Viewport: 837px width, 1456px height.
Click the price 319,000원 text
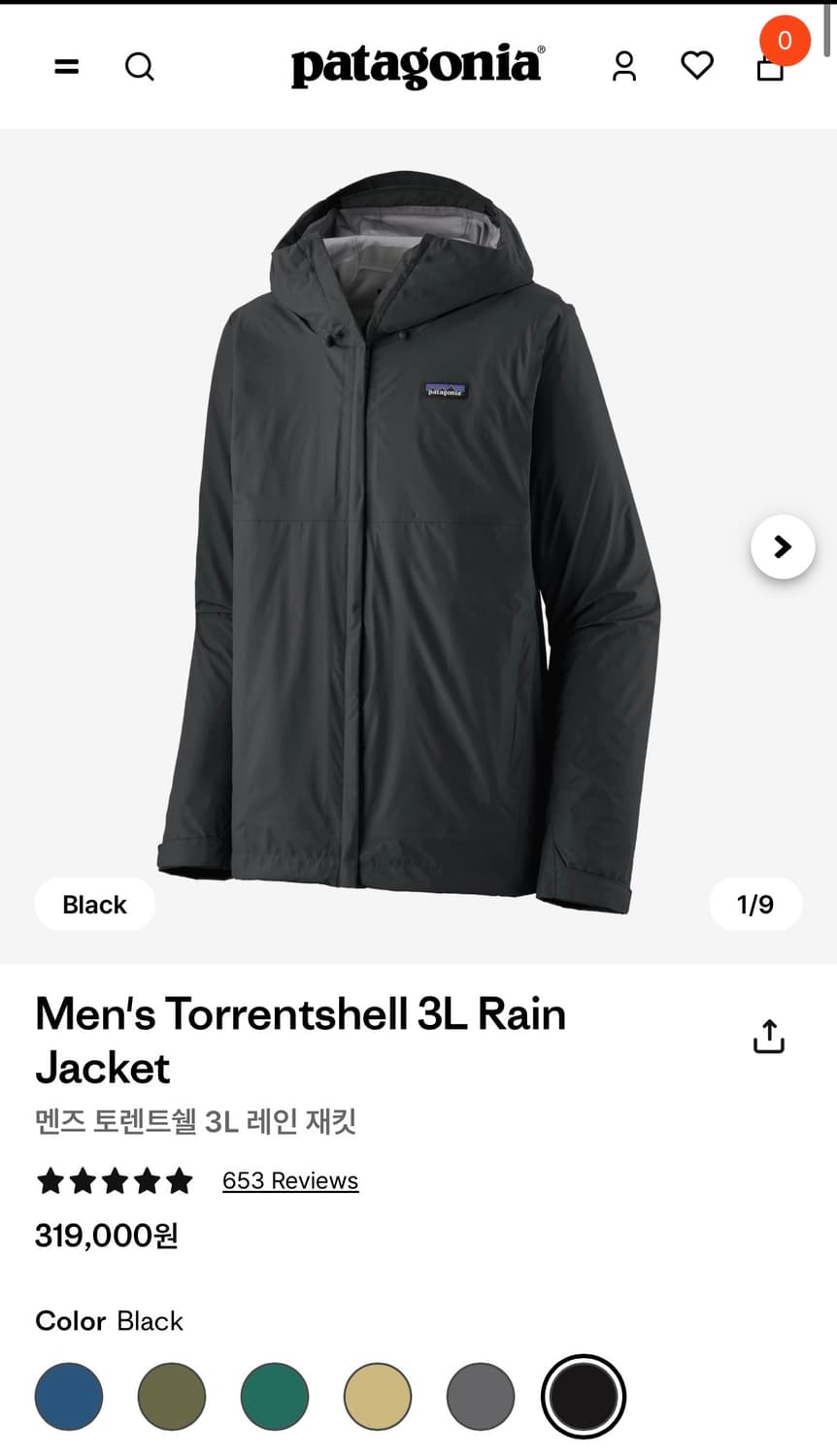tap(105, 1236)
